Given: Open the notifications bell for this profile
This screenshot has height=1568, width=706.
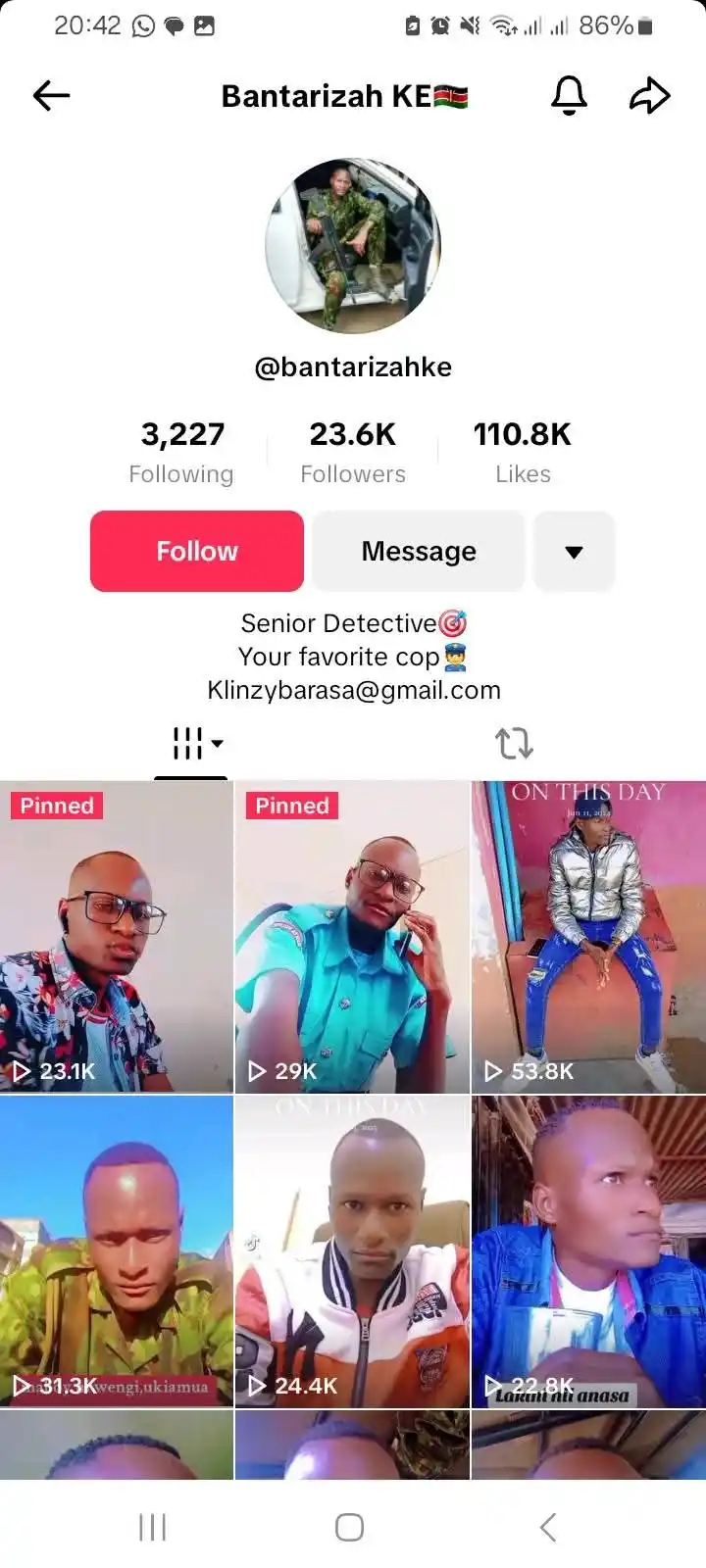Looking at the screenshot, I should click(569, 95).
